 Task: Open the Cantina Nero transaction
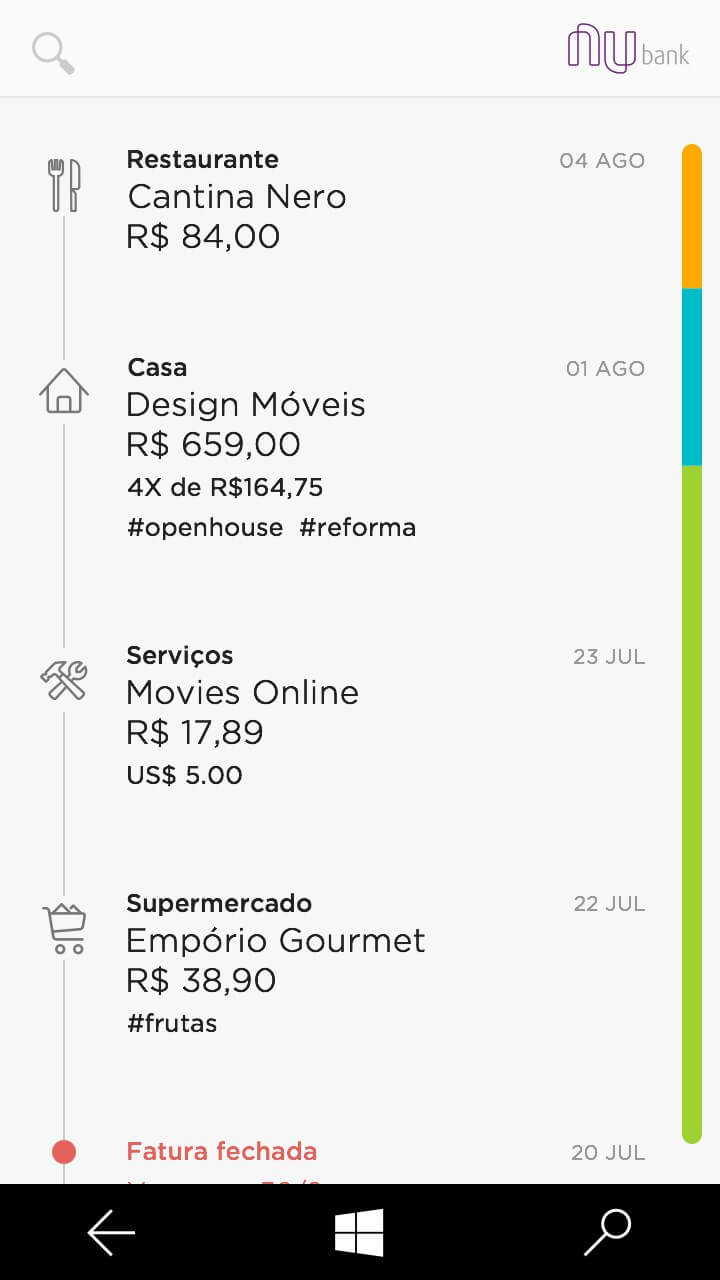236,197
